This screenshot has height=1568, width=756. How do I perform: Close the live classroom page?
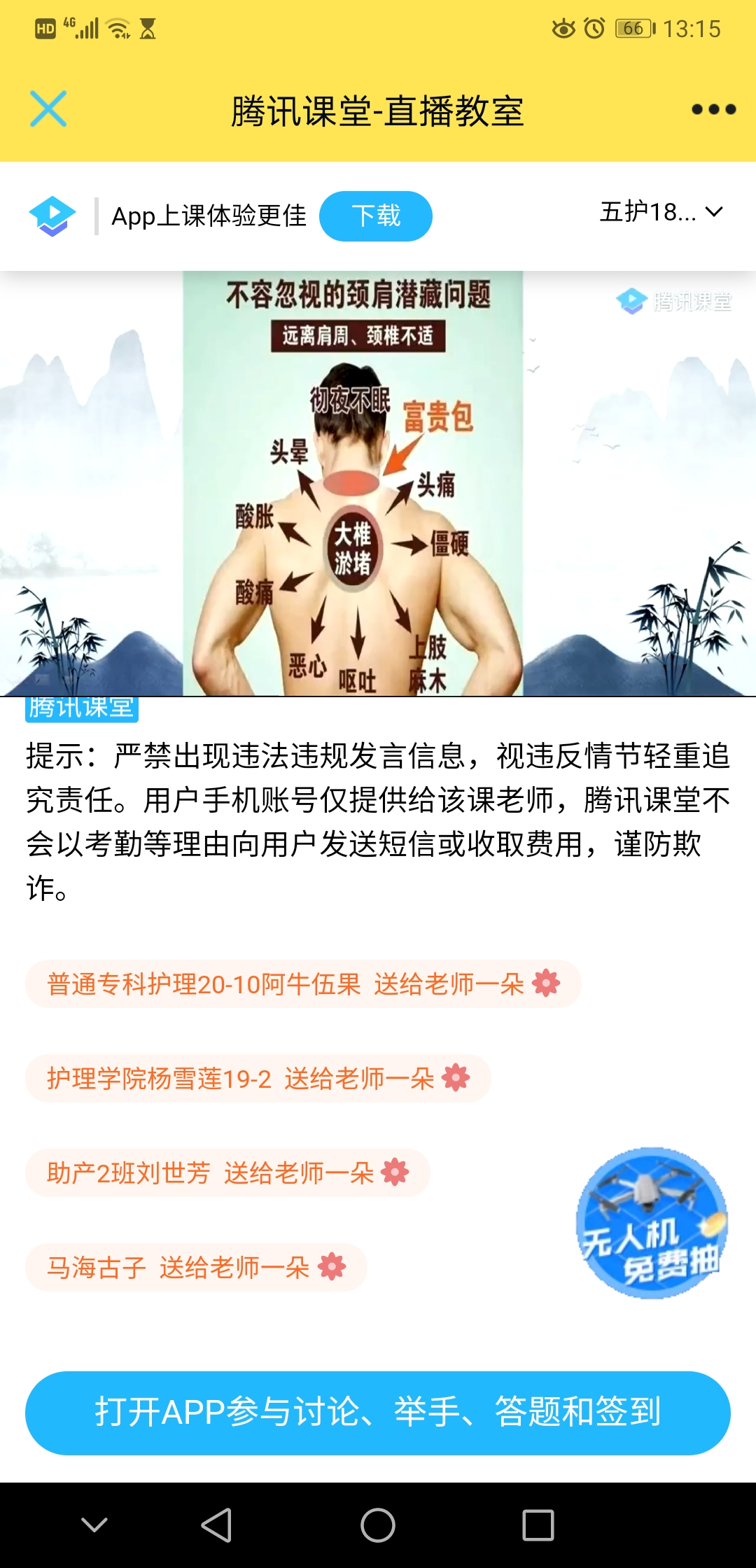click(48, 109)
